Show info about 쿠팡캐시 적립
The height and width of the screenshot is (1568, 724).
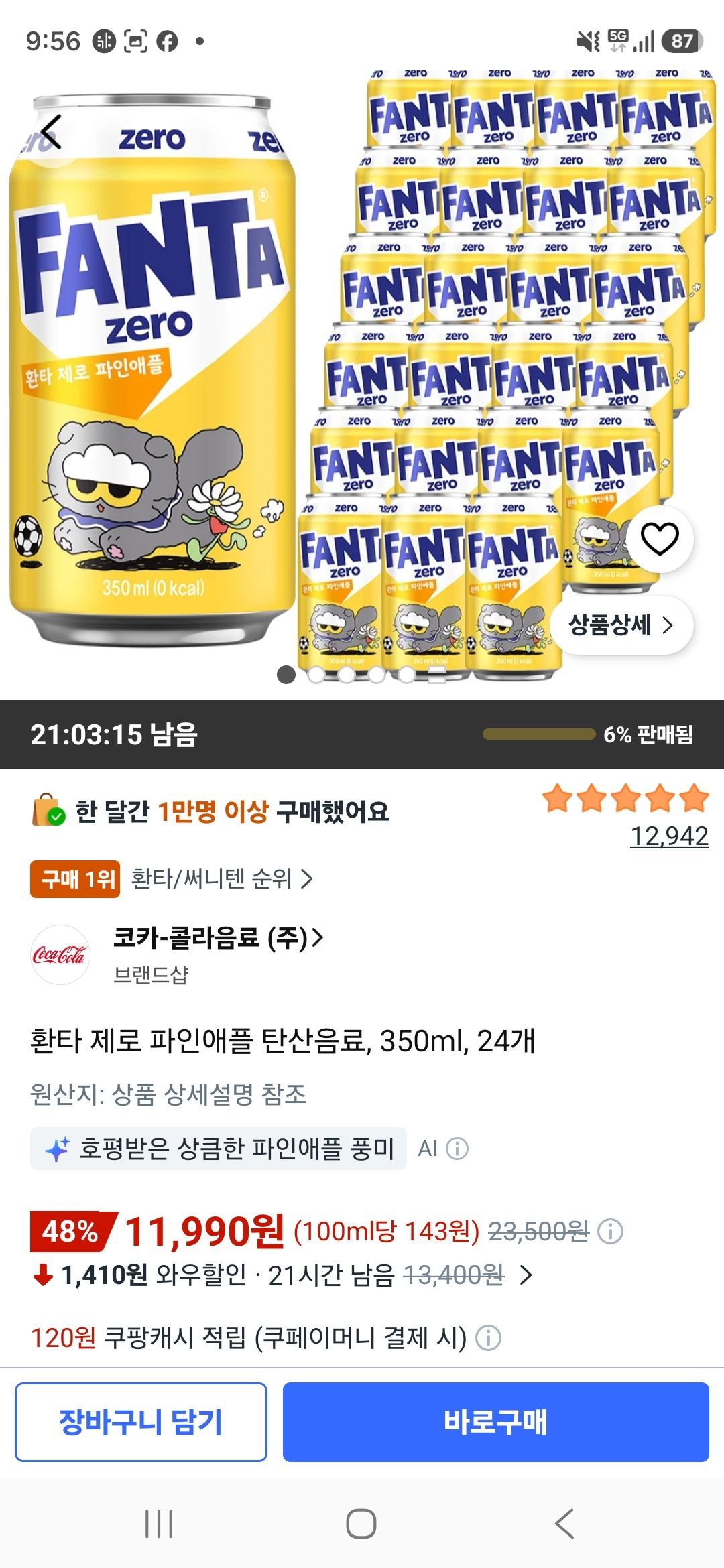pos(488,1338)
